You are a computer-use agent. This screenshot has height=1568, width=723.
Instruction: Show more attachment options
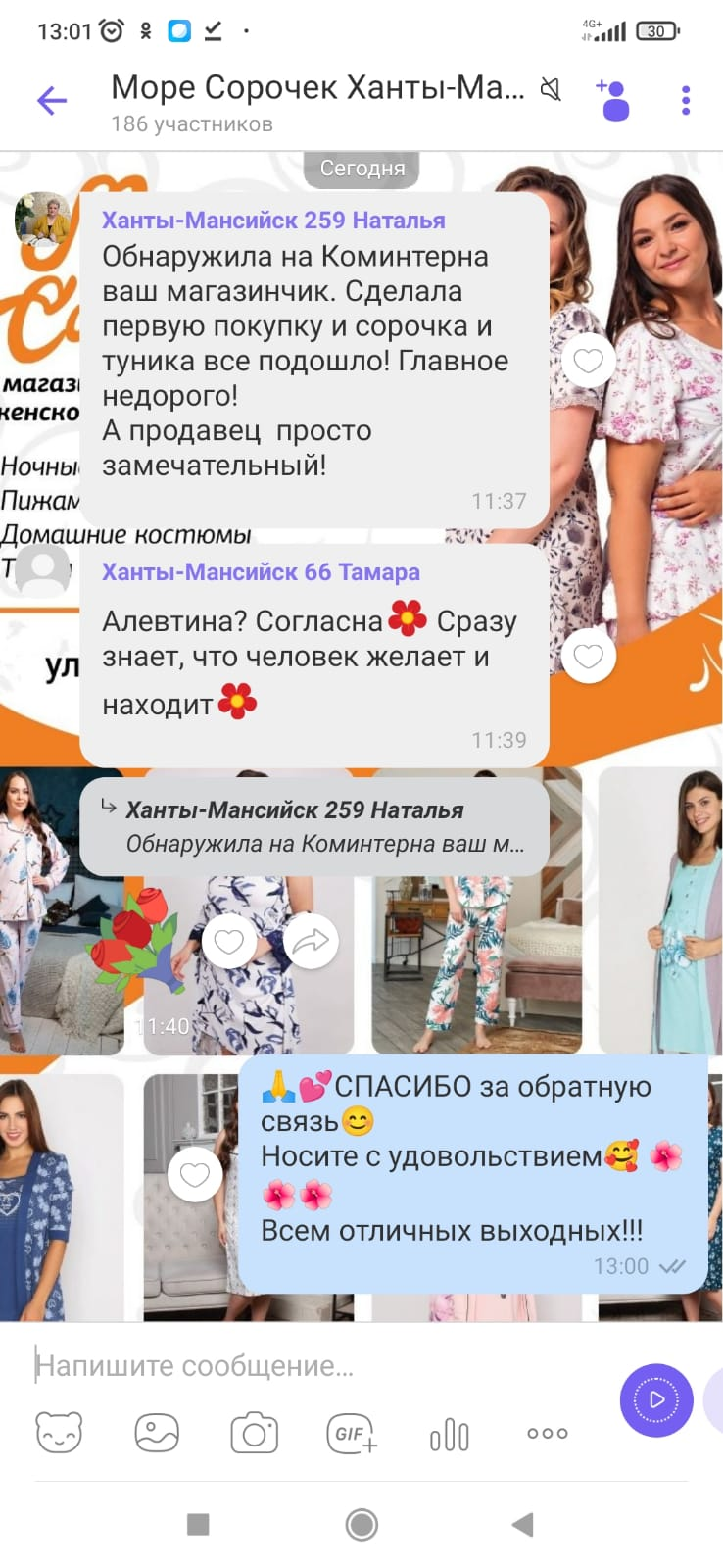click(x=547, y=1433)
